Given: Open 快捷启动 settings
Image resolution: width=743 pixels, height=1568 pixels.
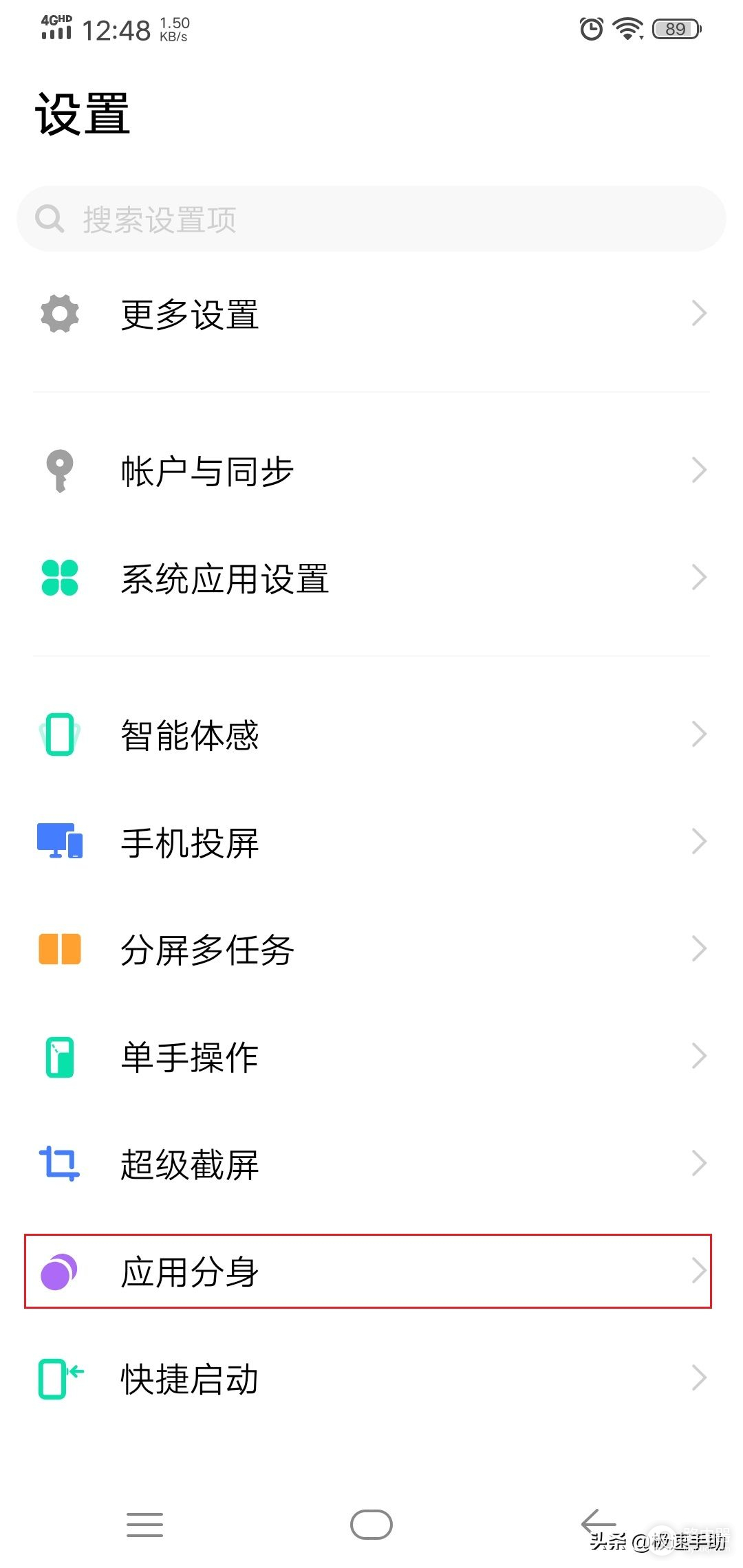Looking at the screenshot, I should click(x=371, y=1379).
